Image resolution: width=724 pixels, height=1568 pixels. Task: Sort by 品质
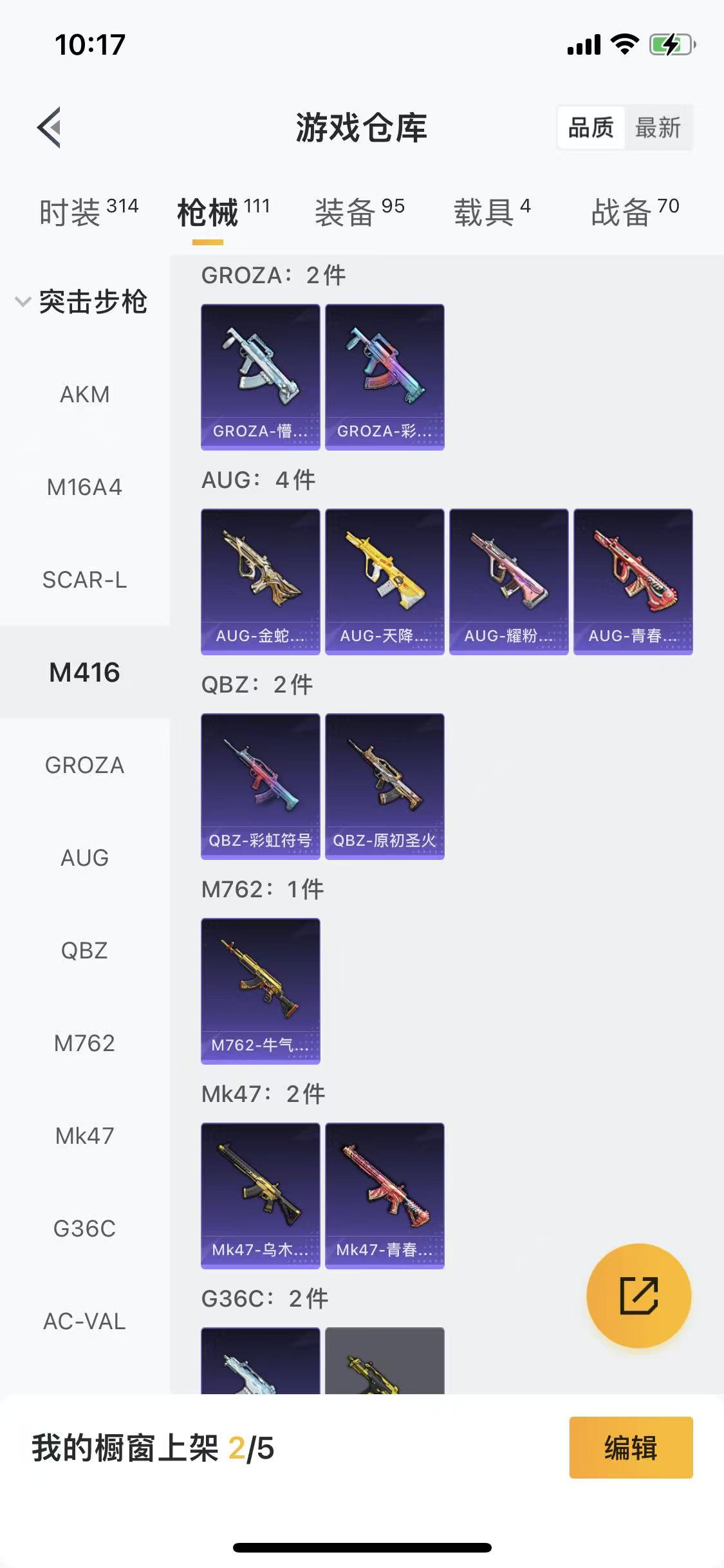pos(590,127)
